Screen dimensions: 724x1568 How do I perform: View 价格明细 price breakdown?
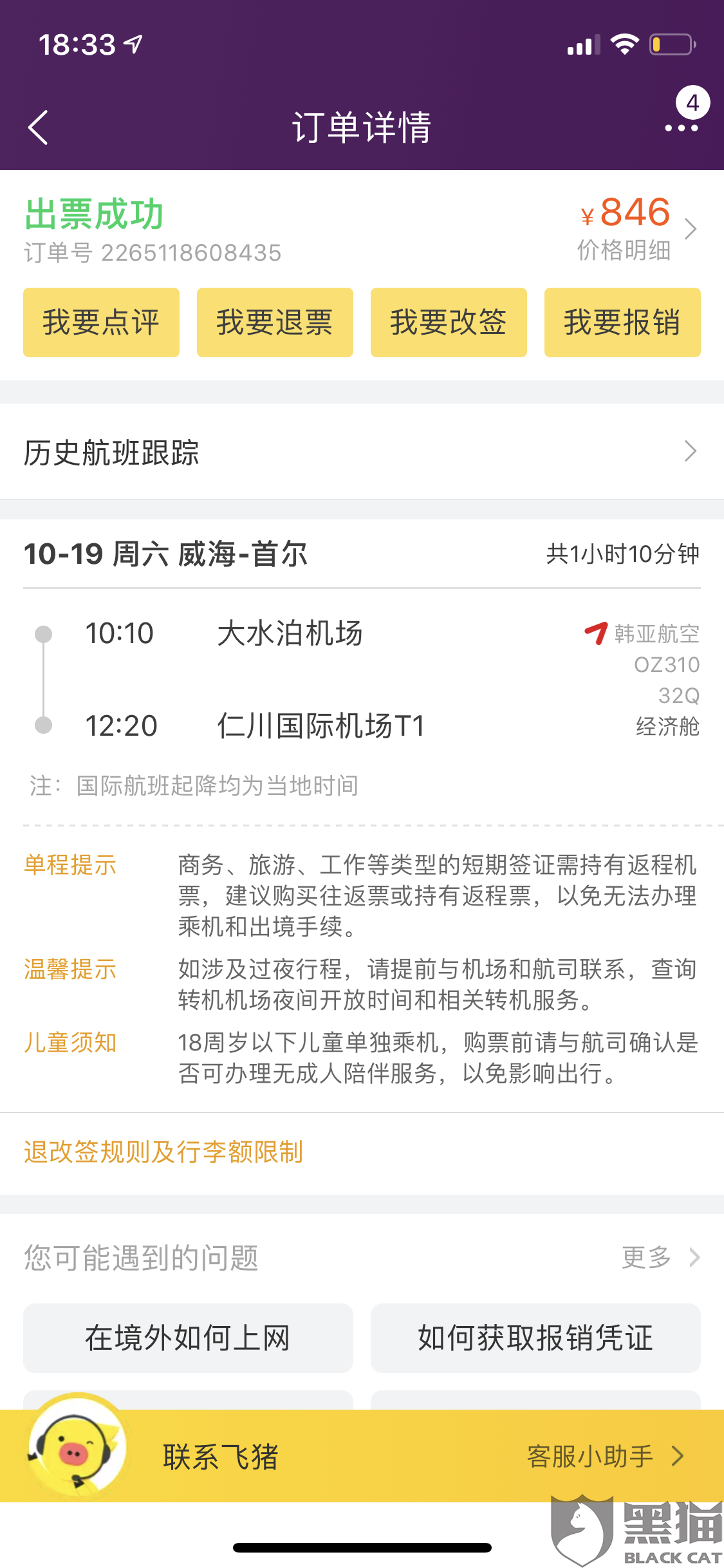pos(624,250)
